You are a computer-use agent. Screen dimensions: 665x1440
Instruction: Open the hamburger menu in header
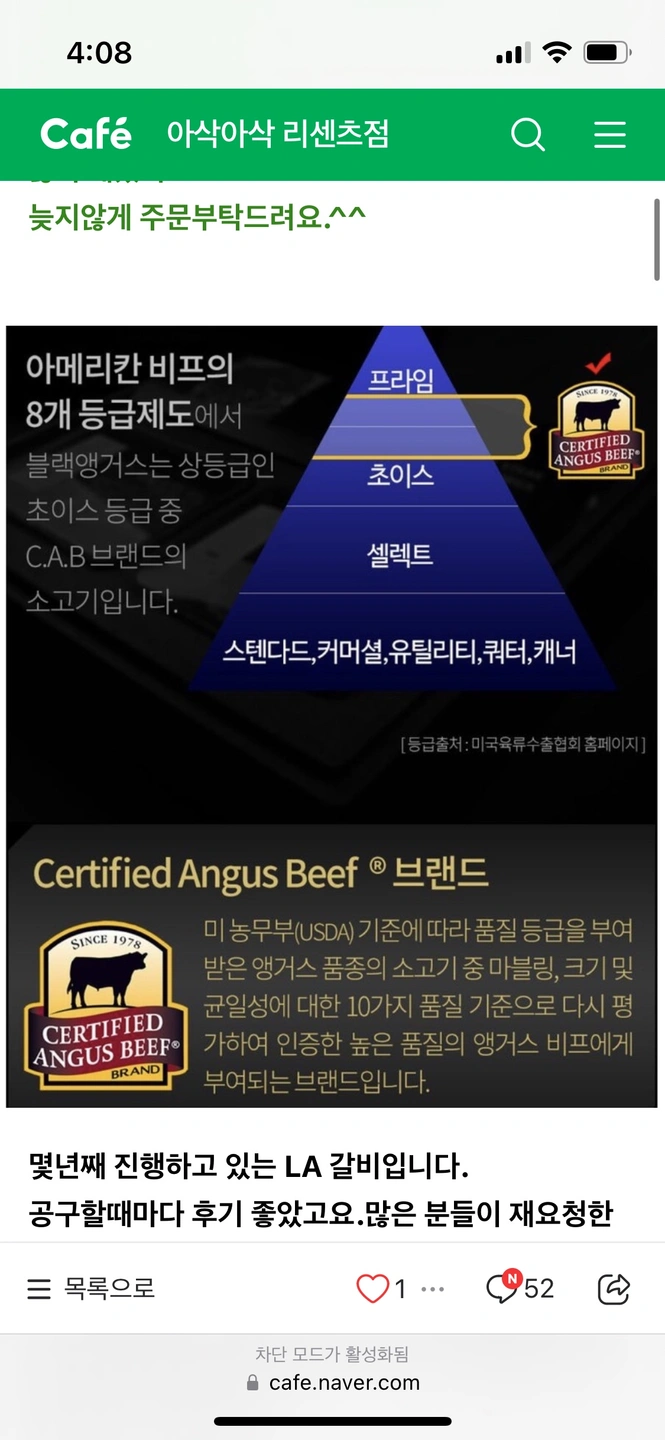point(610,134)
